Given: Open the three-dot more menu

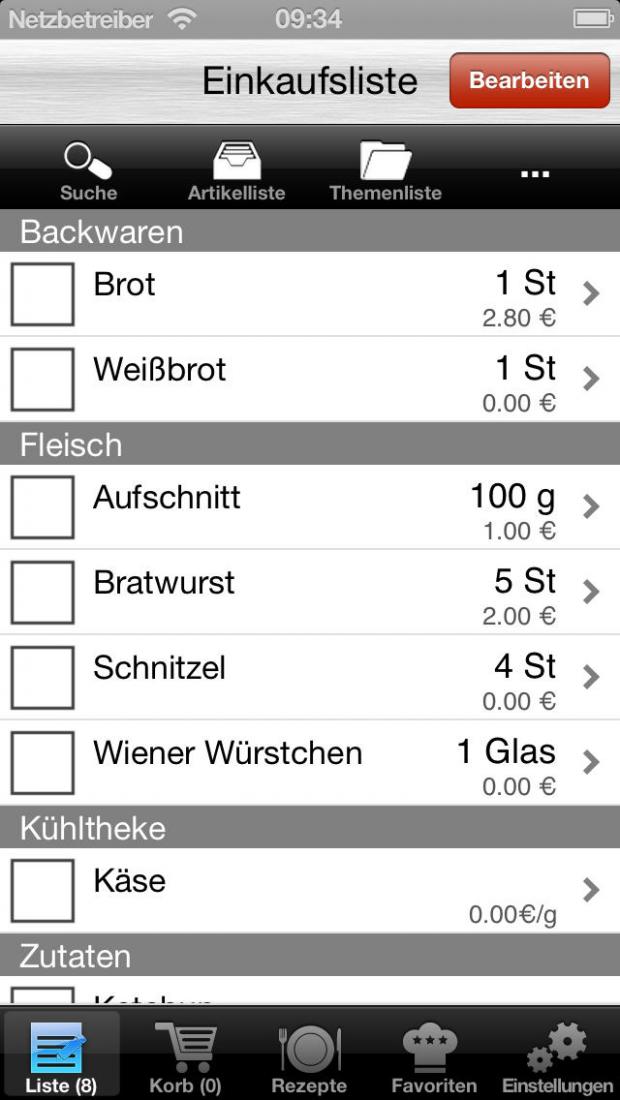Looking at the screenshot, I should coord(535,173).
